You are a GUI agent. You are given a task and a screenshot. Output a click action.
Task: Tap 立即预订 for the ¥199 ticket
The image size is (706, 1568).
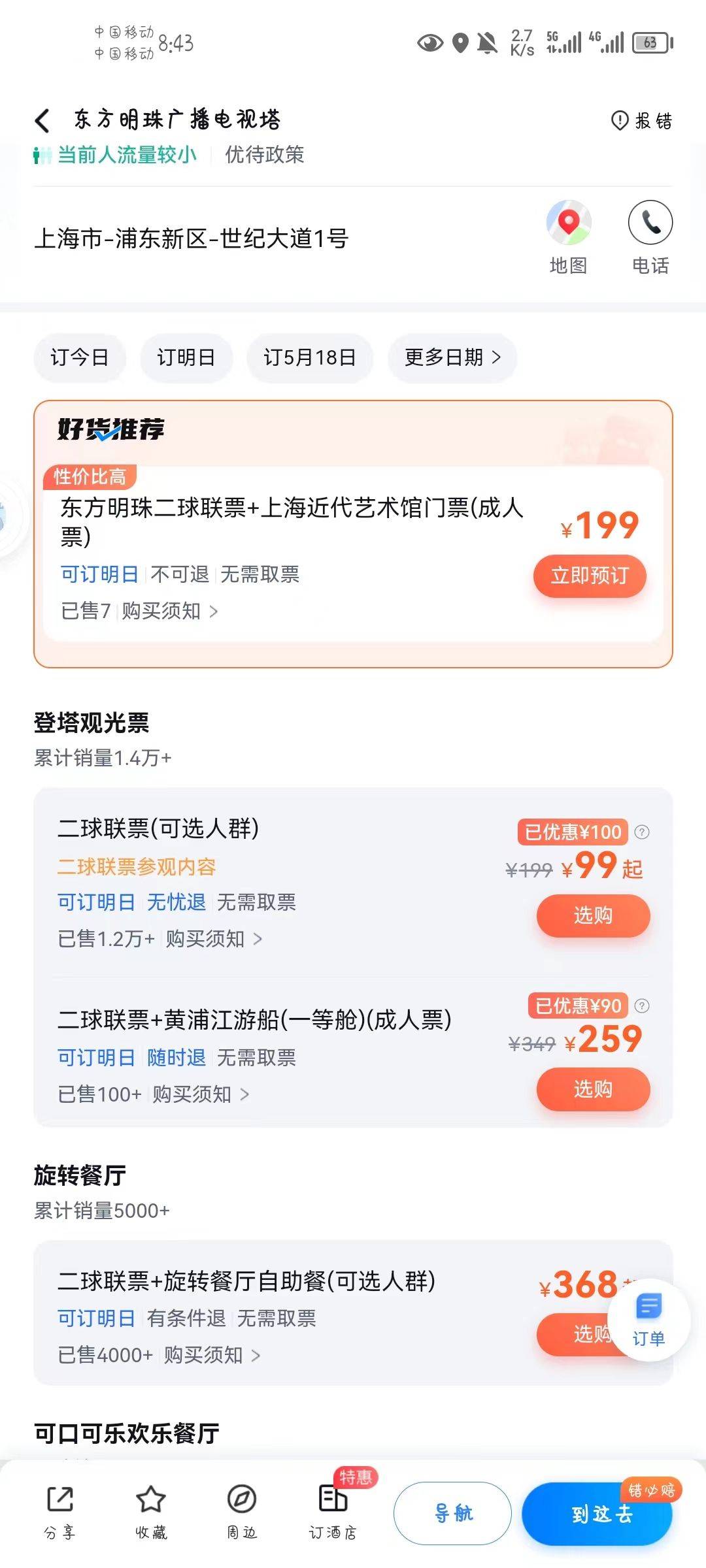pos(590,576)
